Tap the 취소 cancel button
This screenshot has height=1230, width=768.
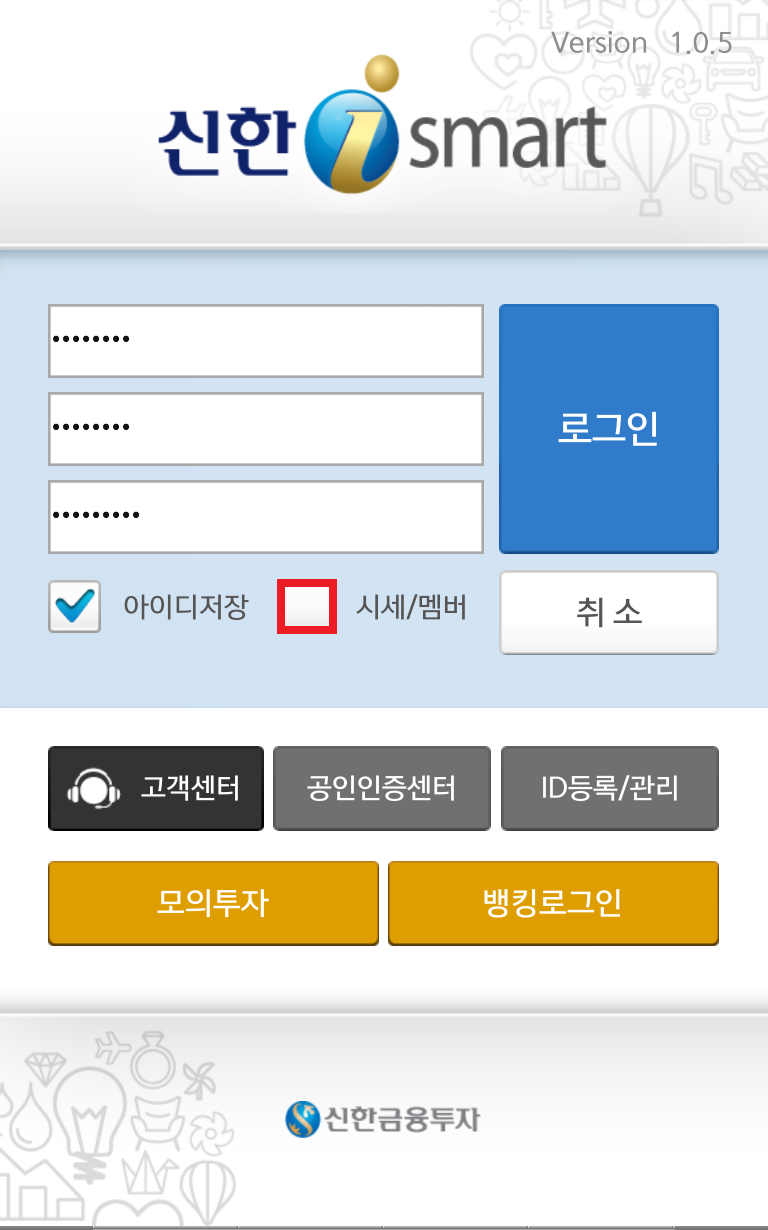point(609,612)
